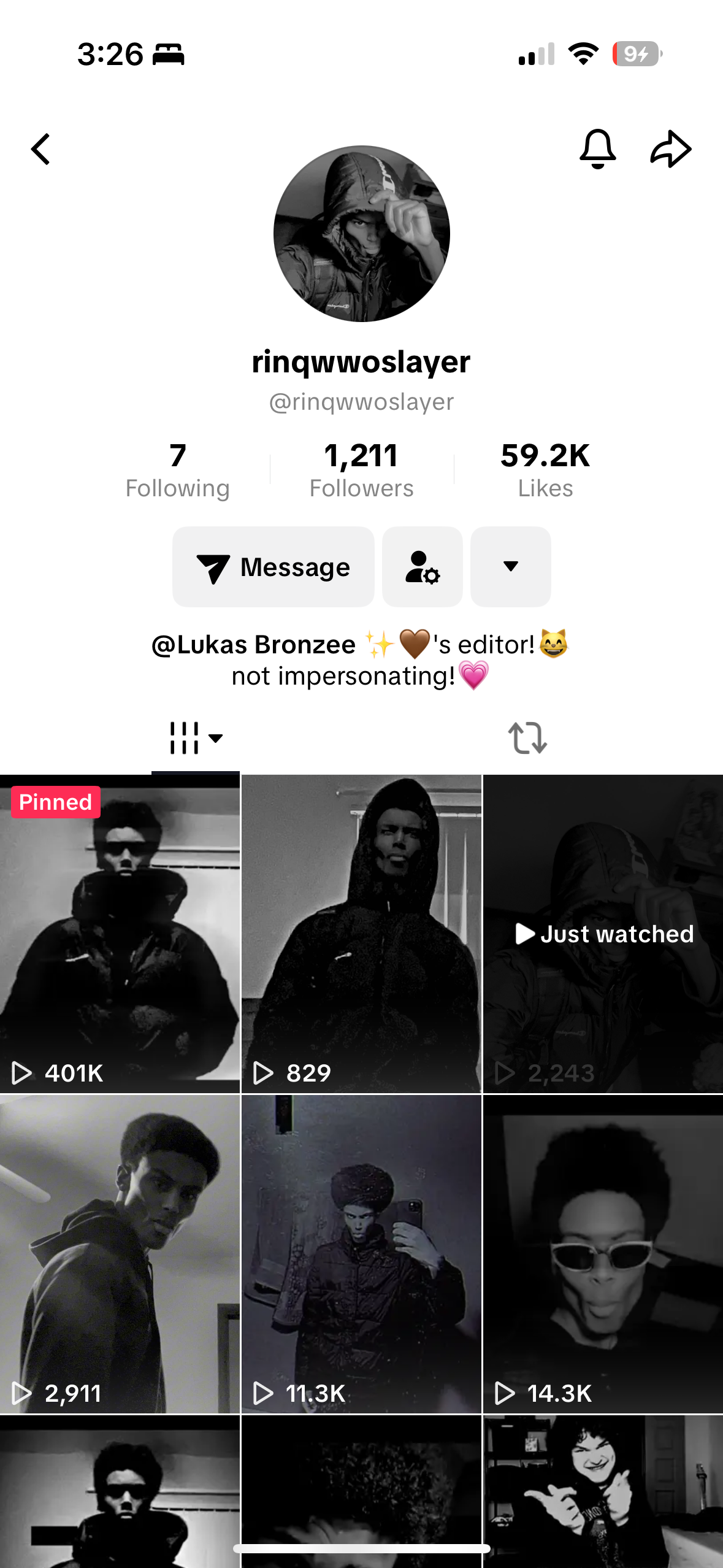Screen dimensions: 723x1568
Task: Switch to the videos grid tab
Action: pyautogui.click(x=195, y=737)
